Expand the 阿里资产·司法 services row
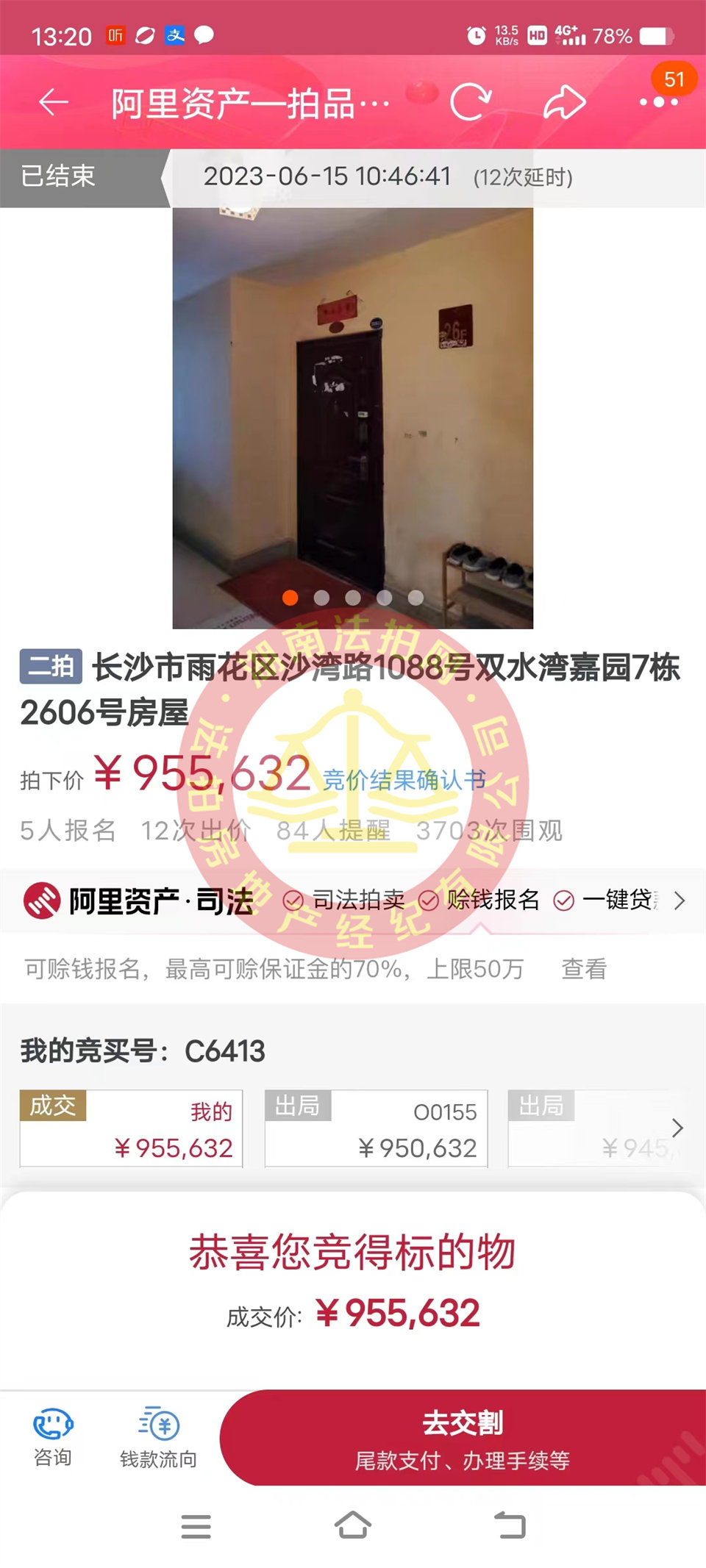Image resolution: width=706 pixels, height=1568 pixels. (x=679, y=901)
